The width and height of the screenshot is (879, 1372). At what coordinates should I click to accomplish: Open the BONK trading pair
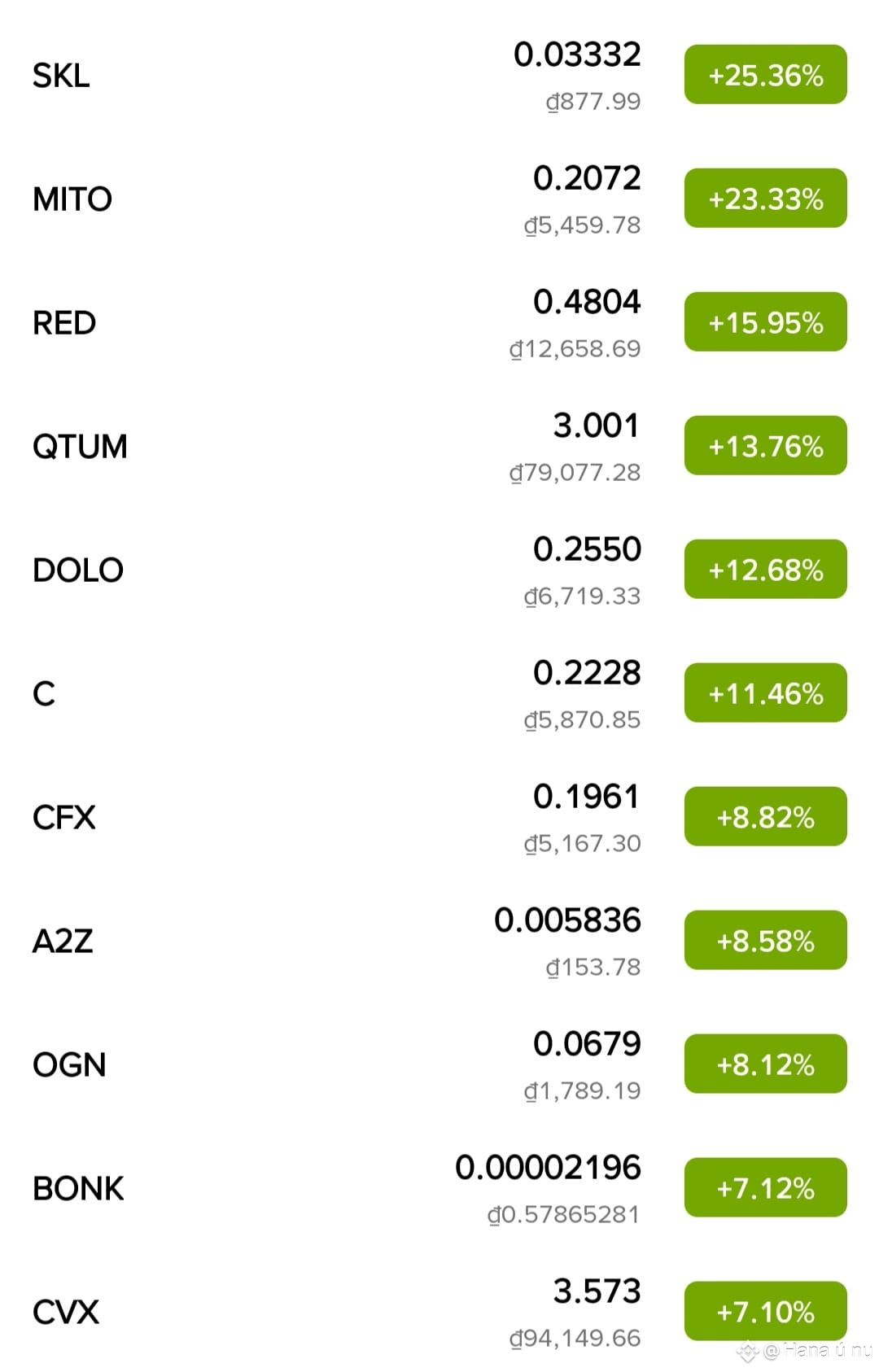439,1188
